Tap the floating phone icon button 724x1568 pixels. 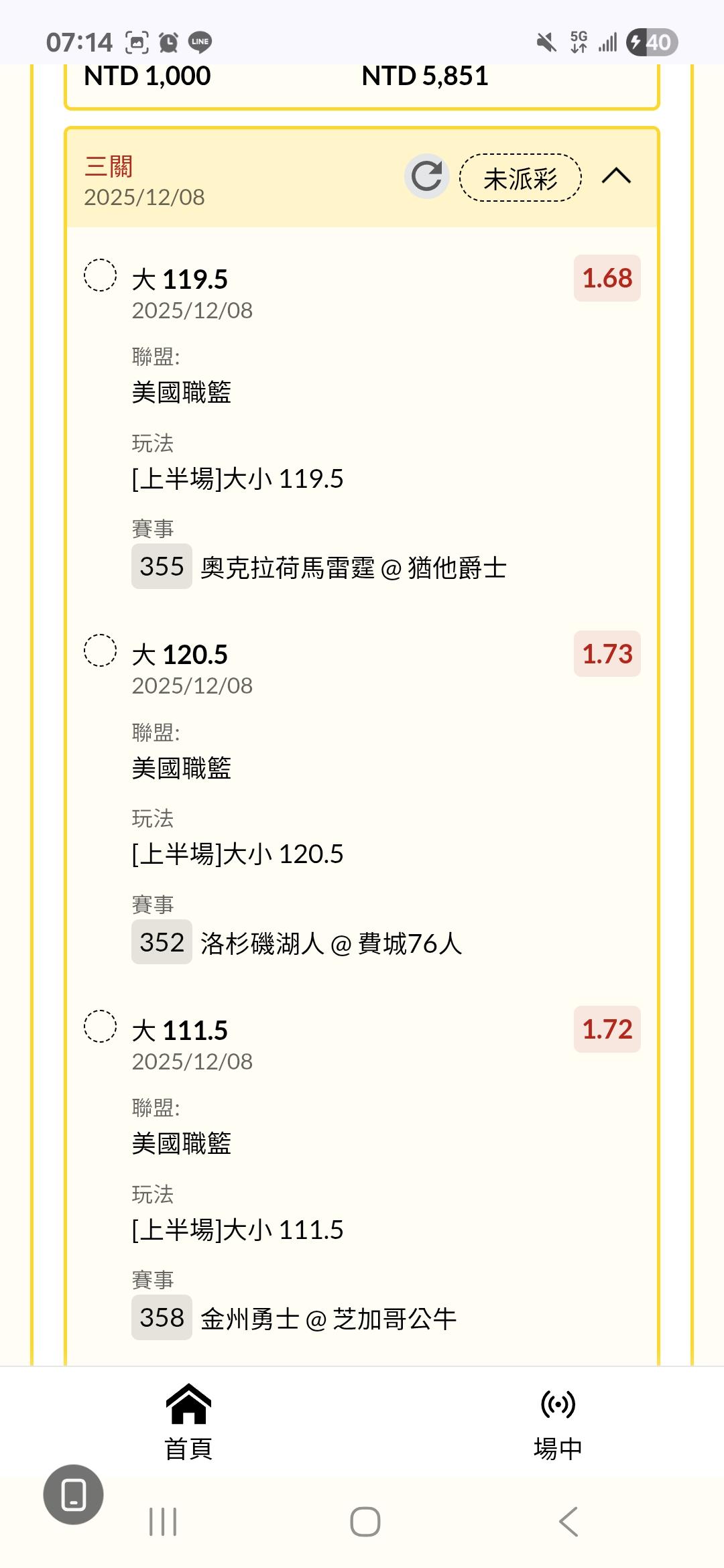73,1494
